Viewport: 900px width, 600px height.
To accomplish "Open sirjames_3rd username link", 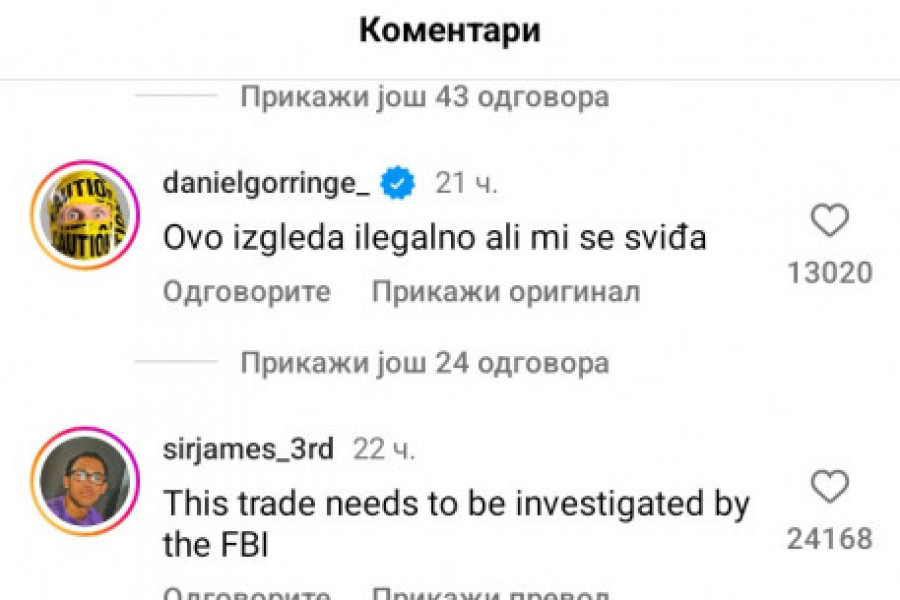I will click(247, 449).
